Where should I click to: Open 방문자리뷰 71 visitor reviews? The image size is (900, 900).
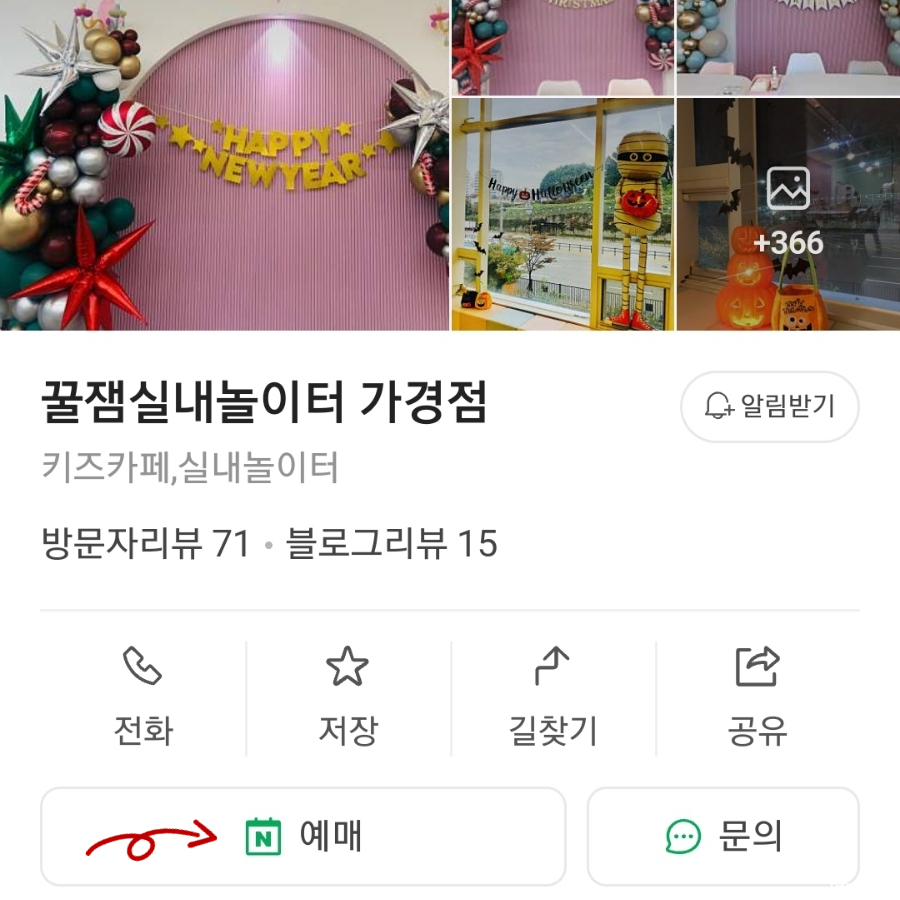coord(145,544)
